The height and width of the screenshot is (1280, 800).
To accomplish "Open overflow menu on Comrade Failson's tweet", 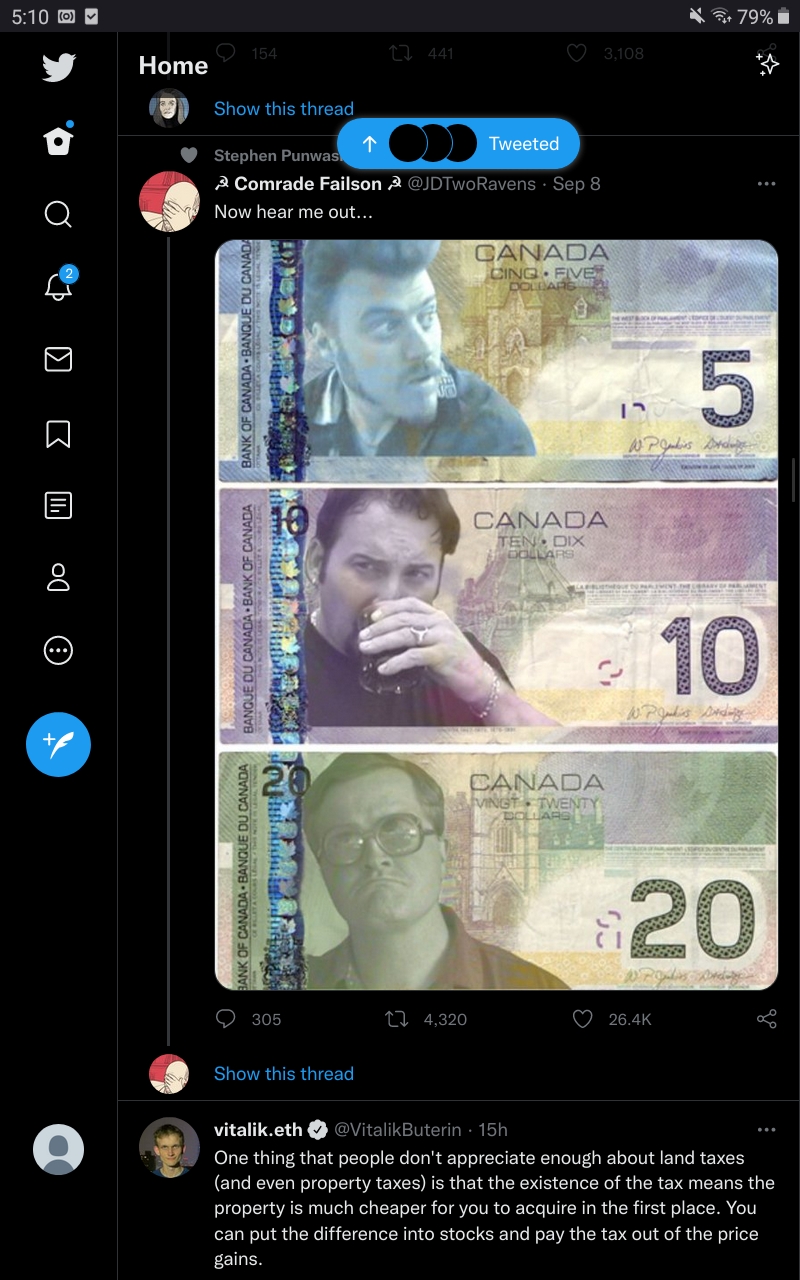I will tap(766, 184).
